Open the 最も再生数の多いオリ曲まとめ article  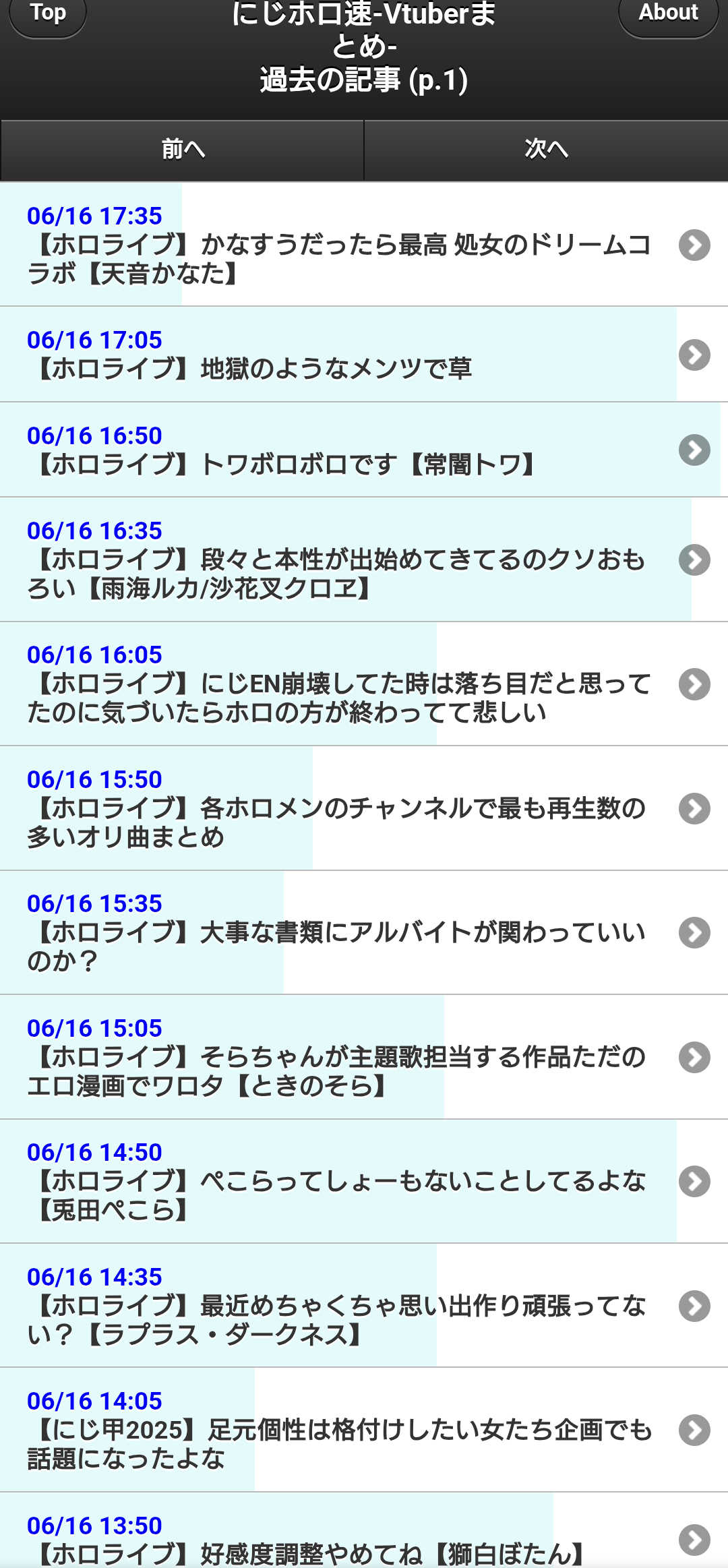[364, 808]
